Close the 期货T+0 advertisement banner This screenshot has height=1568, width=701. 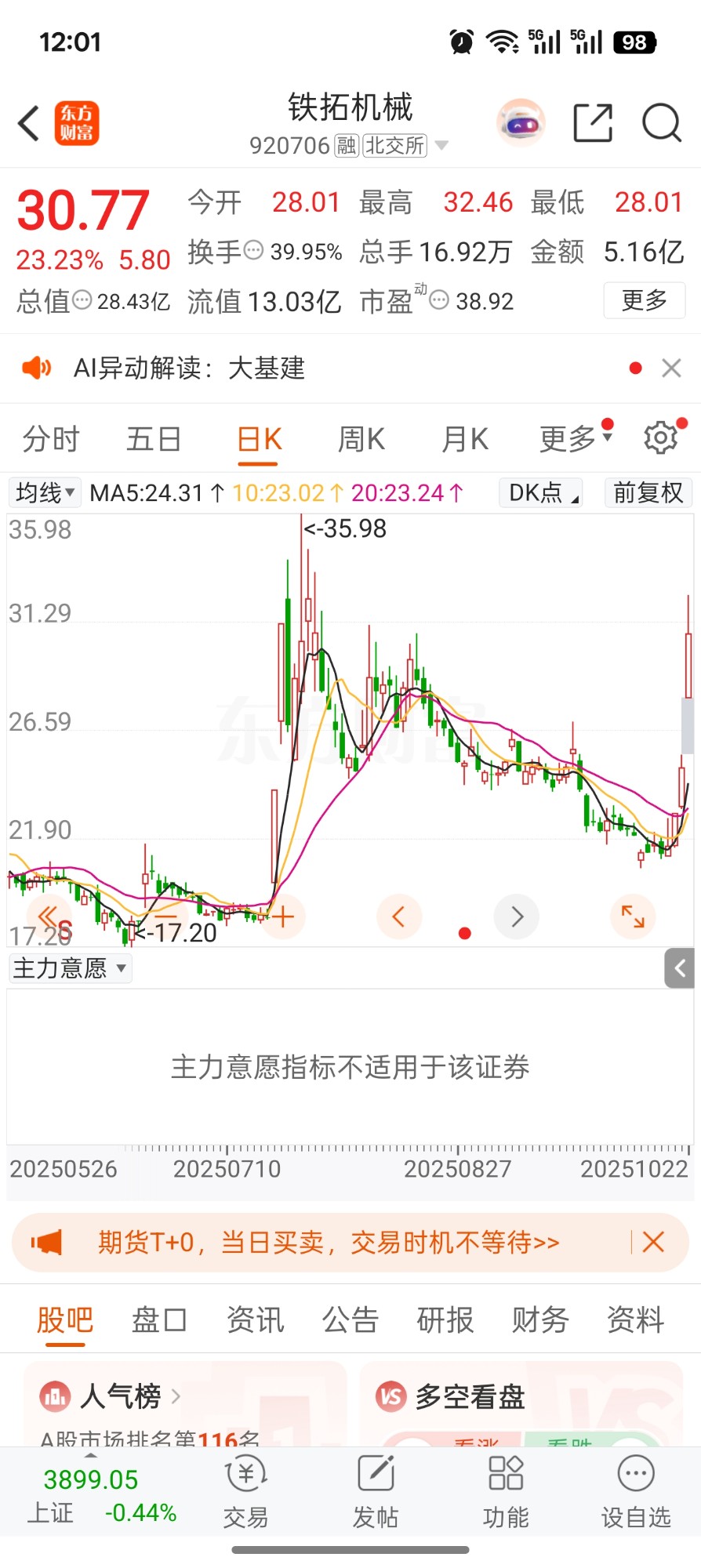653,1242
